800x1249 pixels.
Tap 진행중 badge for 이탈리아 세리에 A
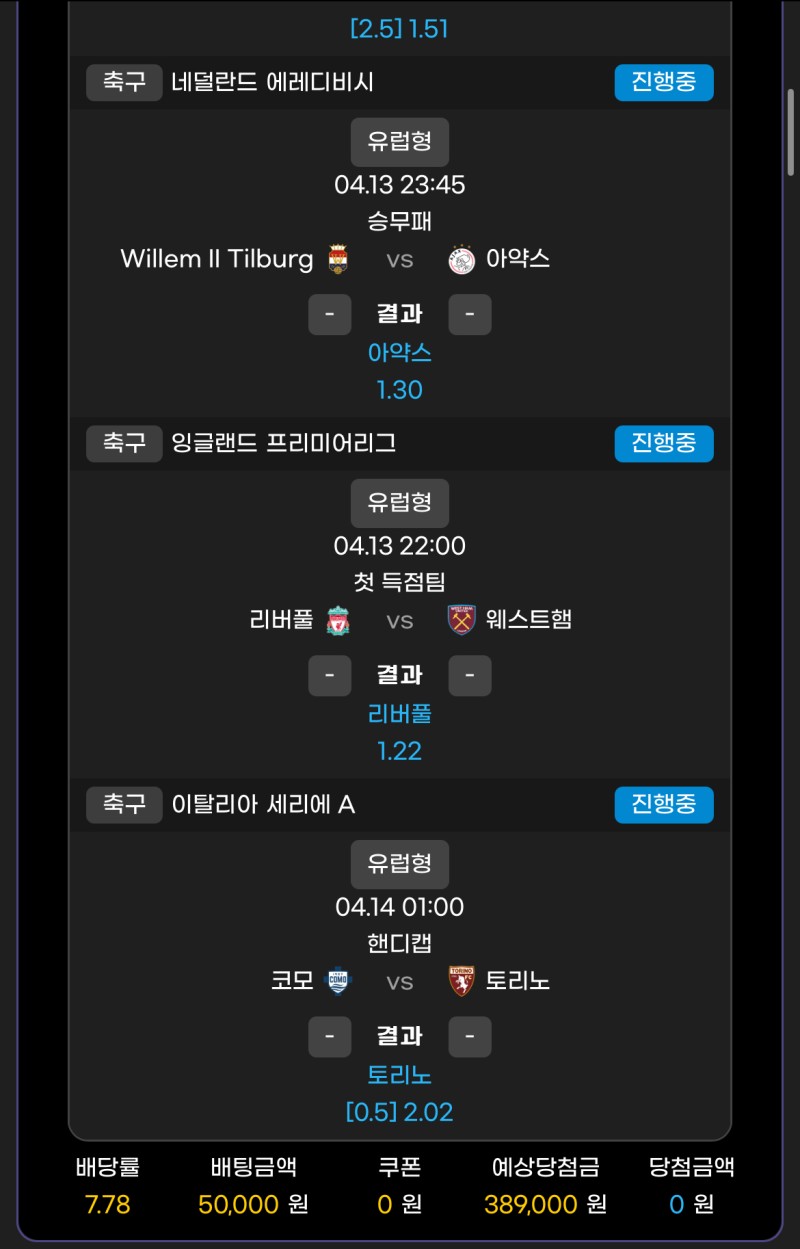pyautogui.click(x=664, y=804)
